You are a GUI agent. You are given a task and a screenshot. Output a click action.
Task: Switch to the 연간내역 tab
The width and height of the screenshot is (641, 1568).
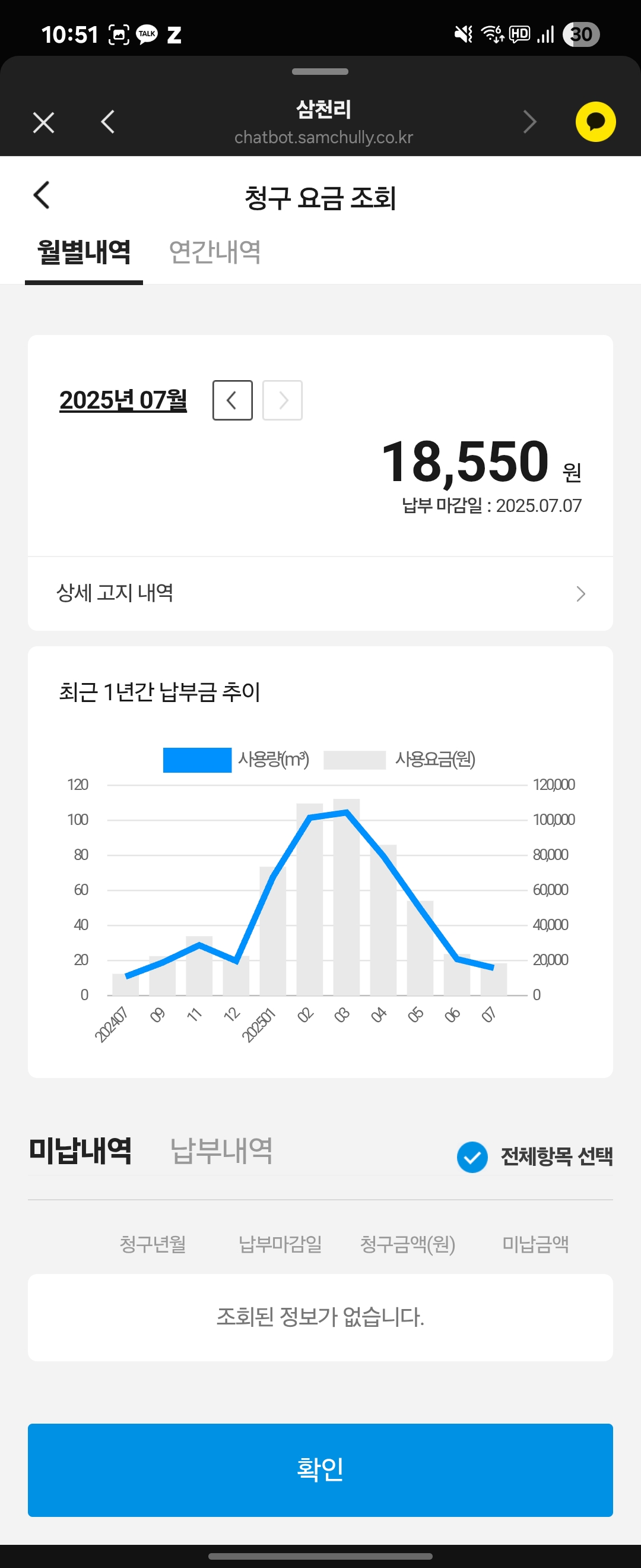point(215,251)
